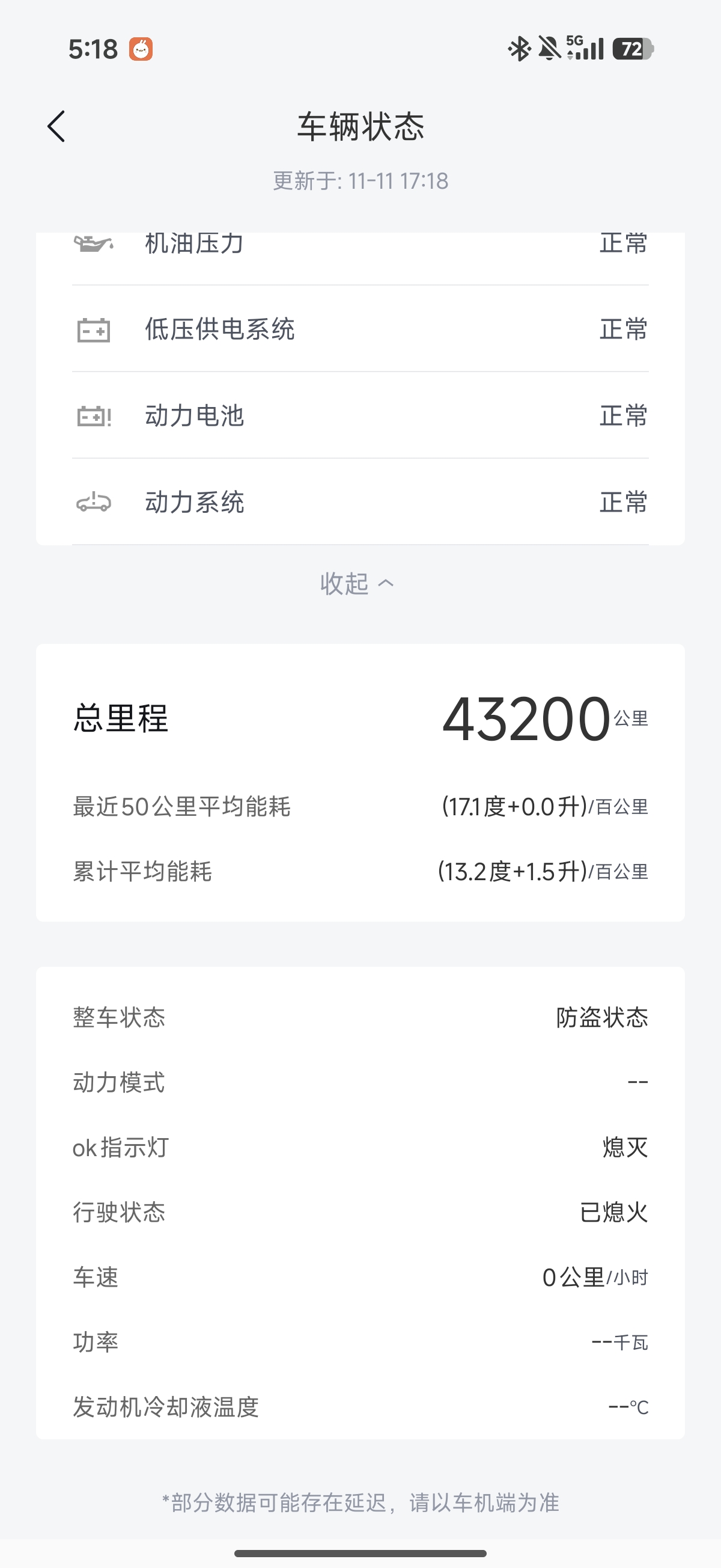Image resolution: width=721 pixels, height=1568 pixels.
Task: Click the Bluetooth icon in the status bar
Action: pos(520,47)
